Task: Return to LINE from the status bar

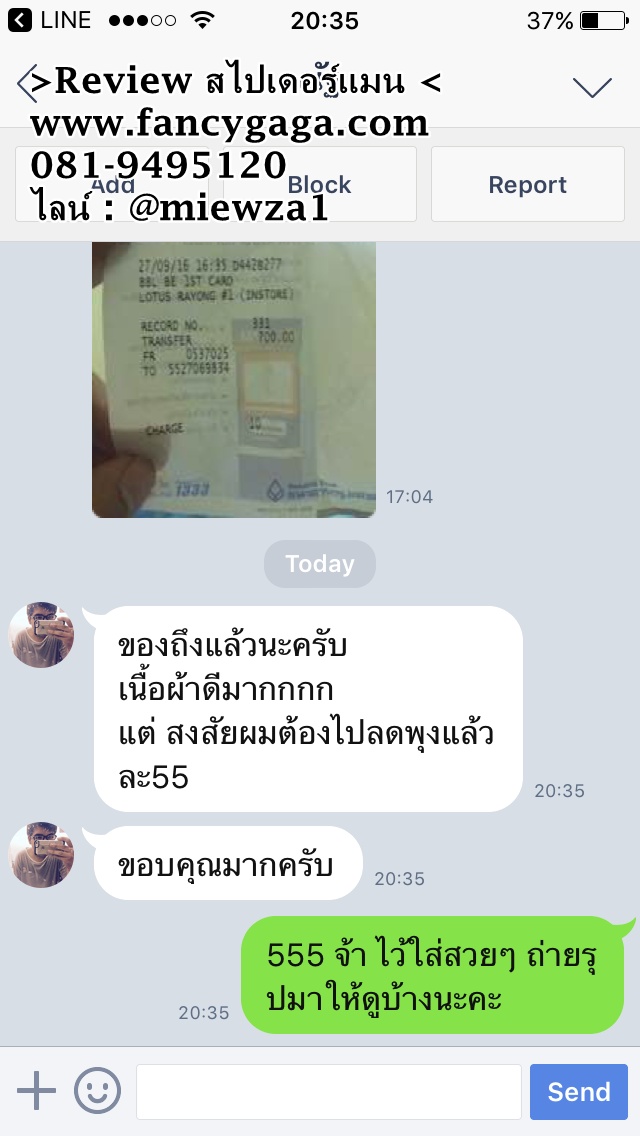Action: tap(50, 20)
